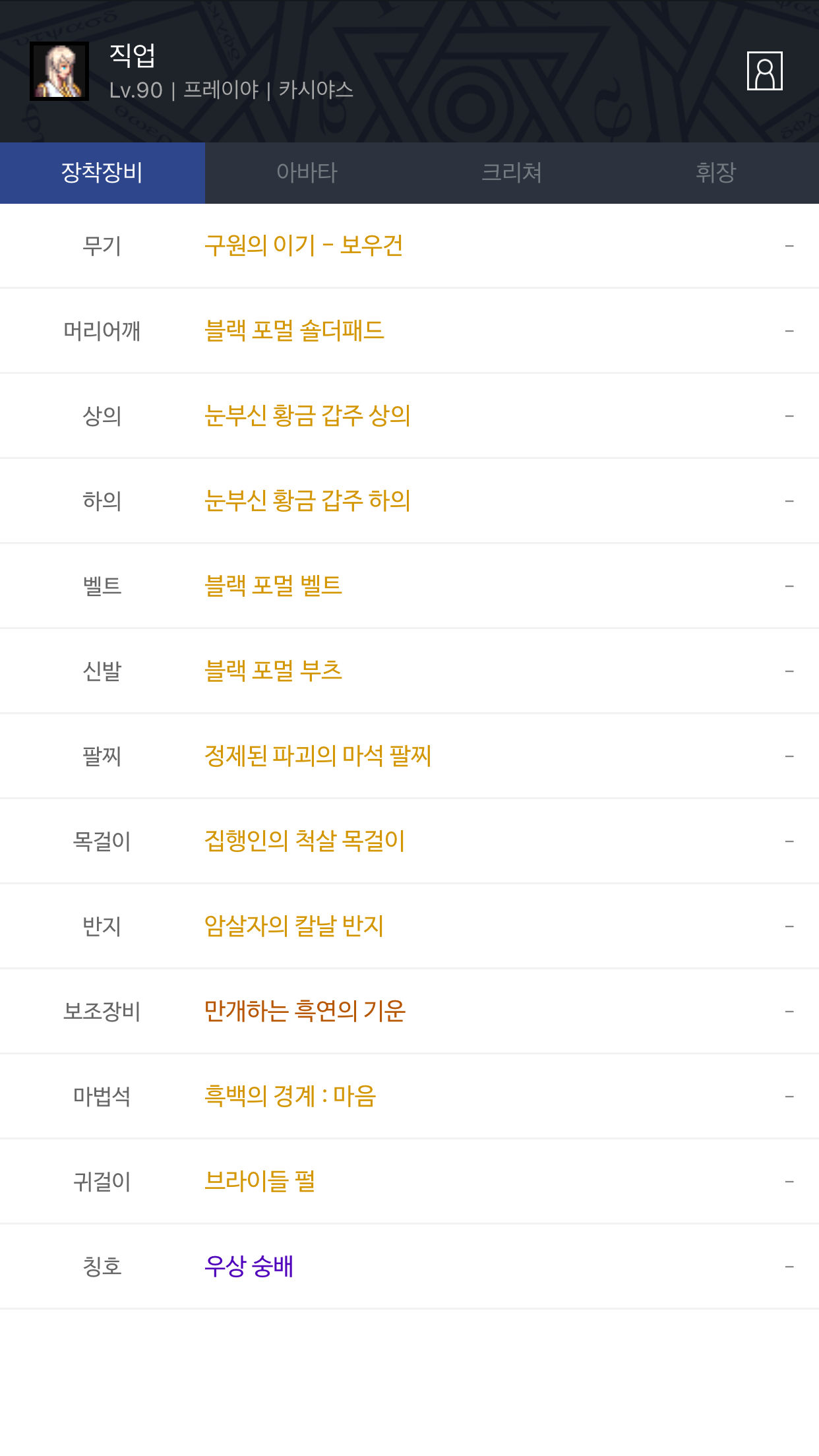Tap the character avatar portrait
The height and width of the screenshot is (1456, 819).
59,71
